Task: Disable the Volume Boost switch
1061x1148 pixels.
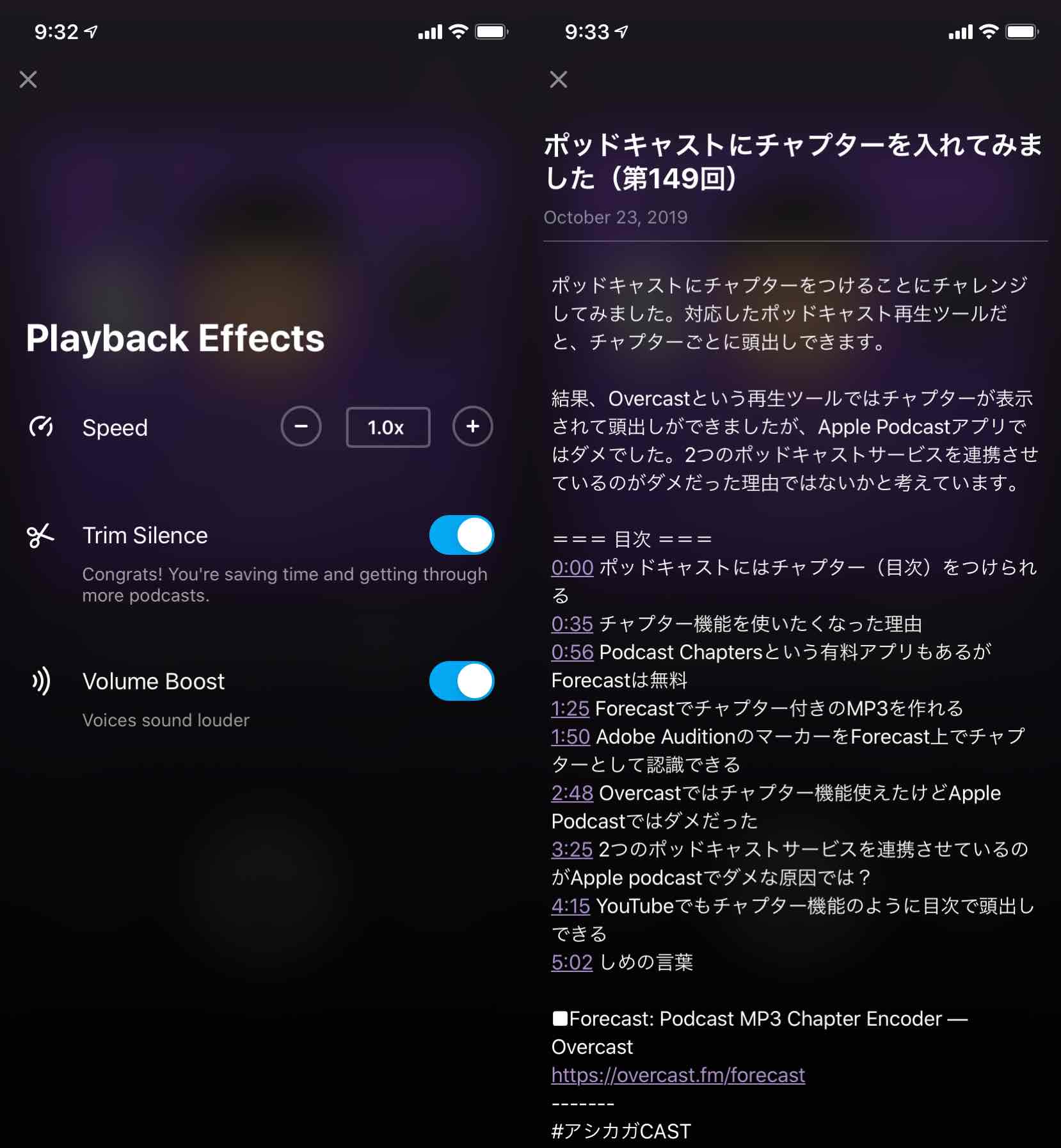Action: [461, 681]
